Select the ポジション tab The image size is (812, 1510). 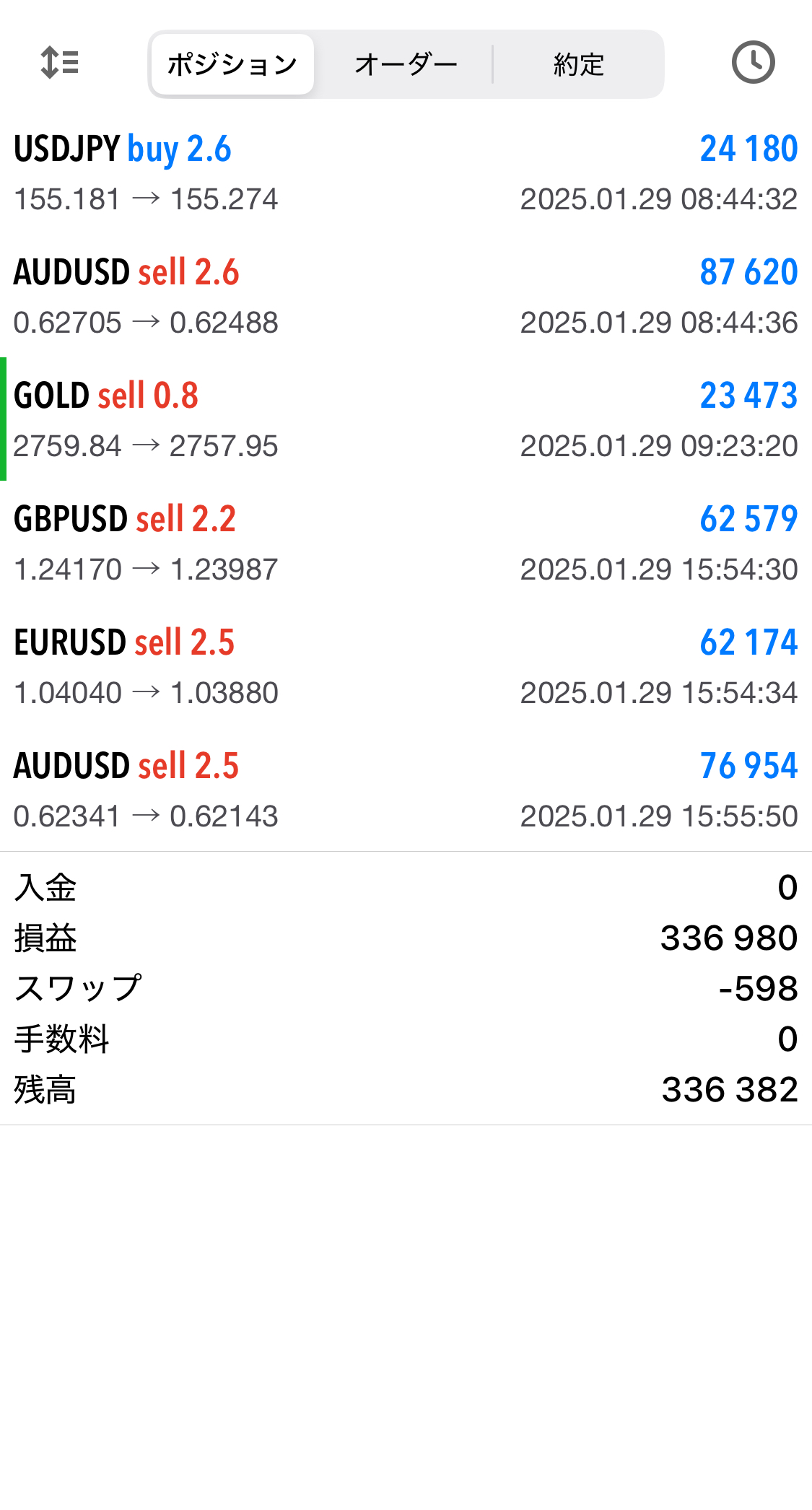[x=232, y=64]
